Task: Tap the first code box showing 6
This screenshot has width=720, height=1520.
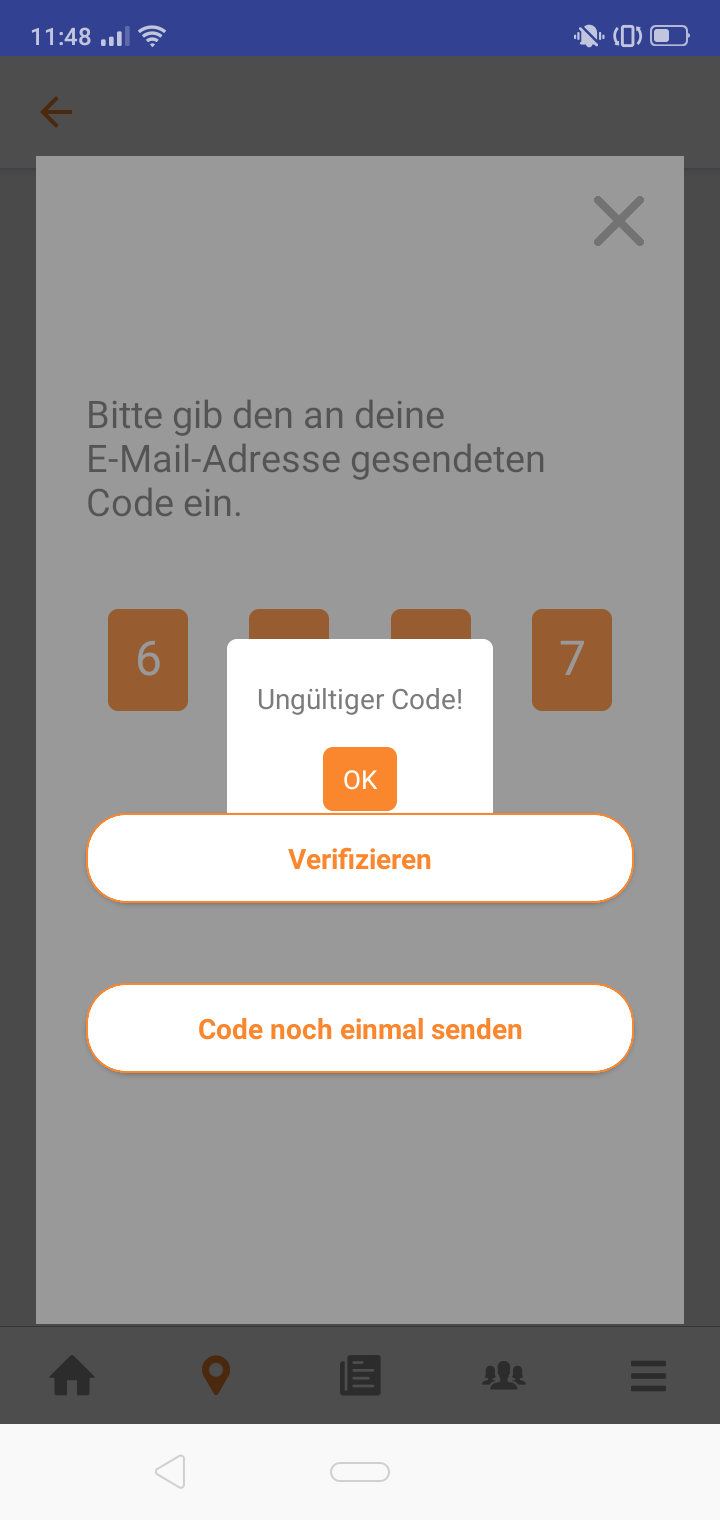Action: click(147, 660)
